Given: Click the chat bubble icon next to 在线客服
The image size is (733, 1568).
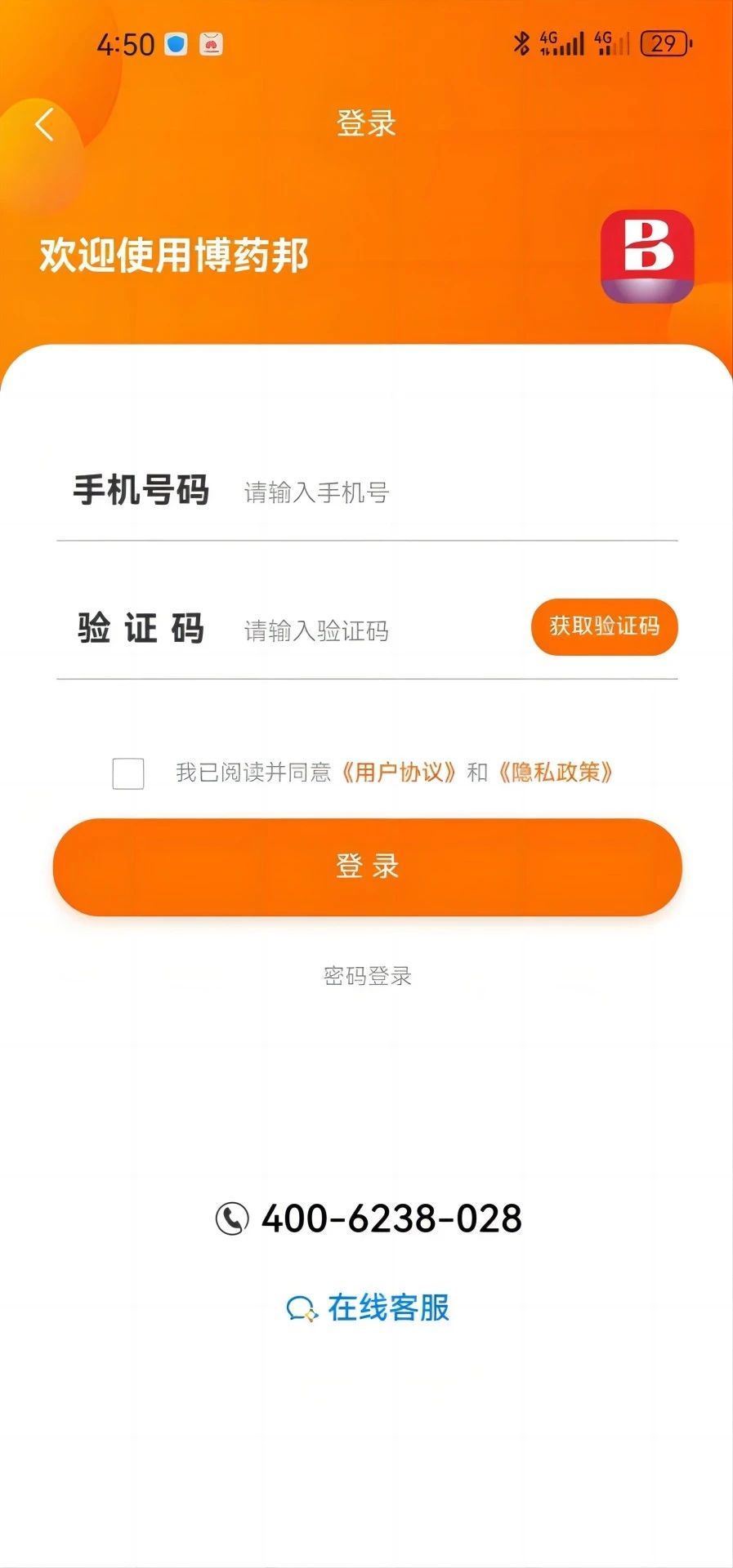Looking at the screenshot, I should click(301, 1306).
